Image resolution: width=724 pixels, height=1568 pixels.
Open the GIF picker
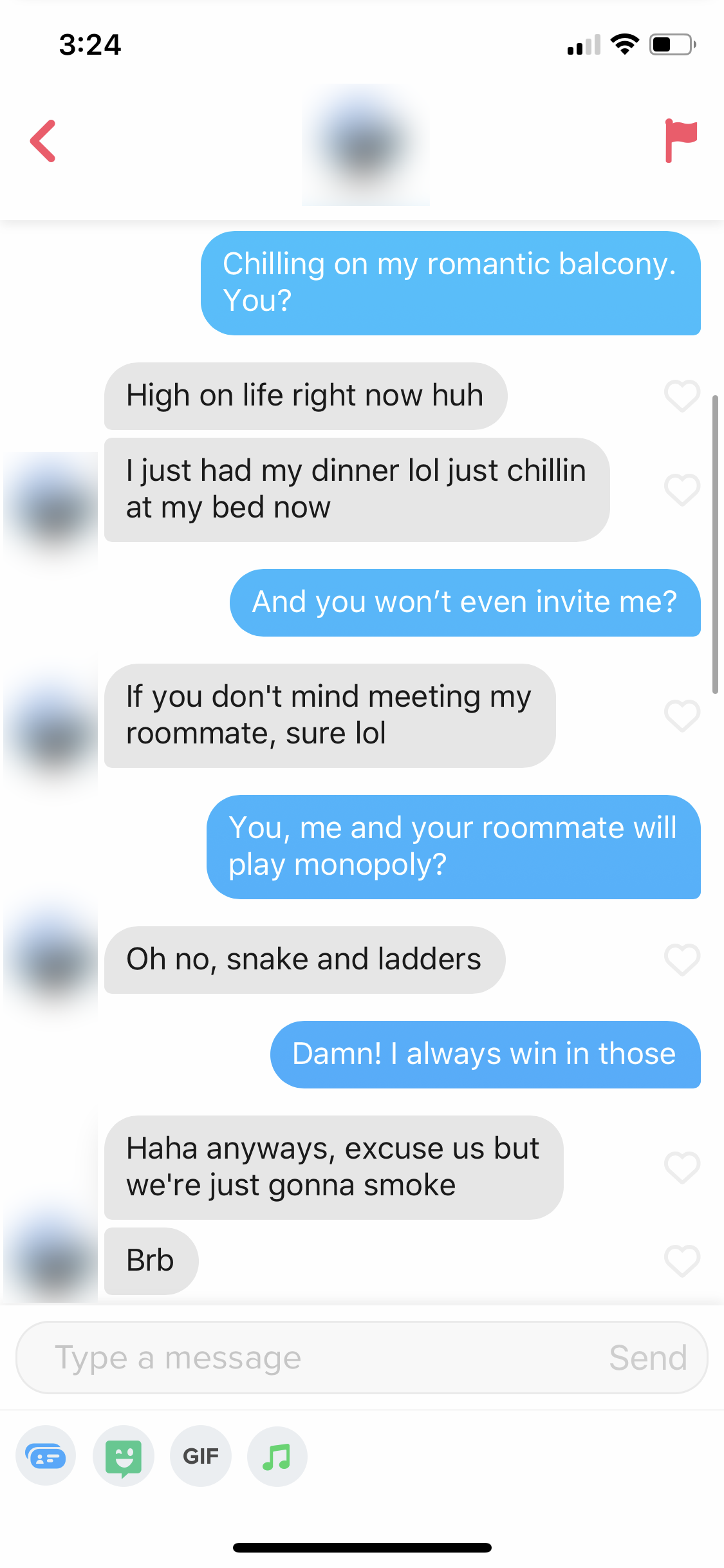201,1456
